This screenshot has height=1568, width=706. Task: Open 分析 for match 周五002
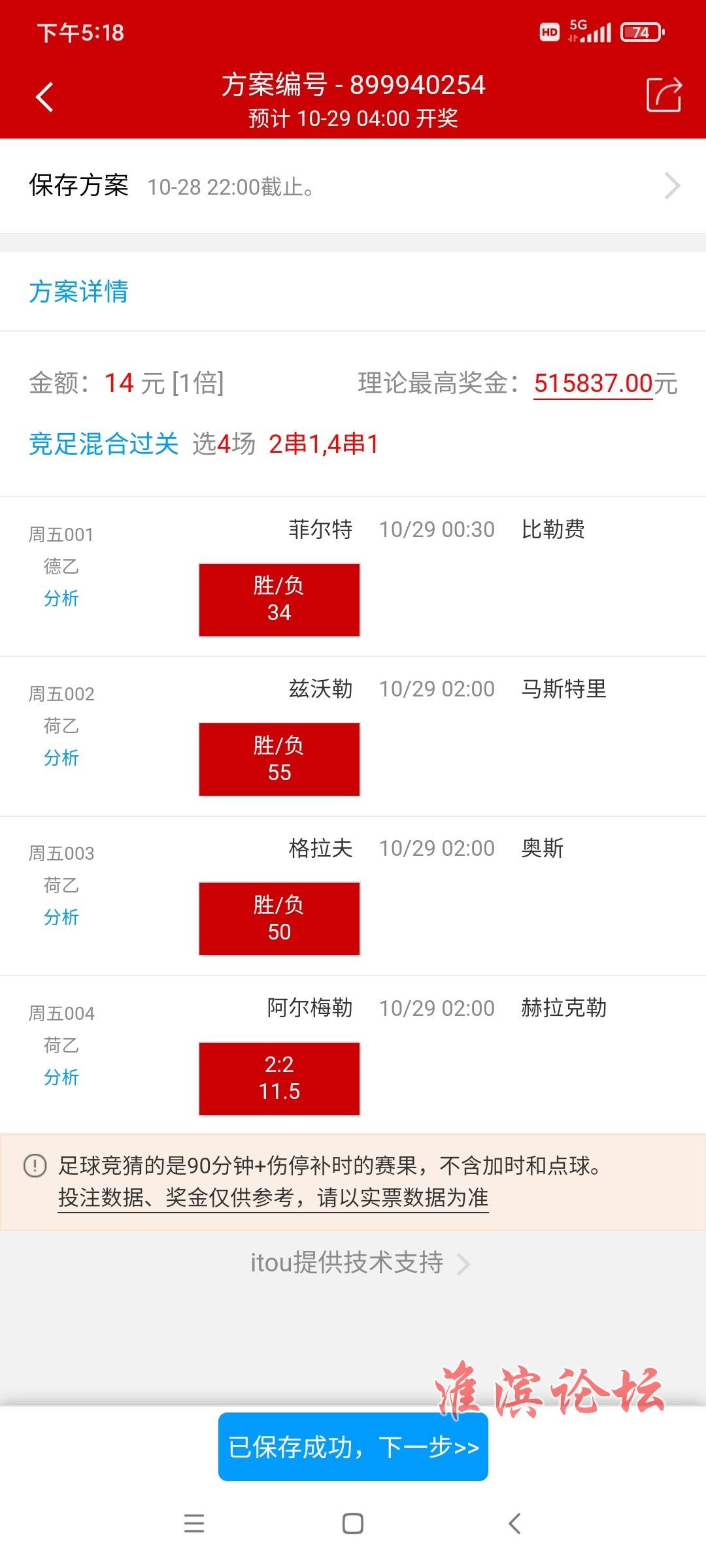61,758
